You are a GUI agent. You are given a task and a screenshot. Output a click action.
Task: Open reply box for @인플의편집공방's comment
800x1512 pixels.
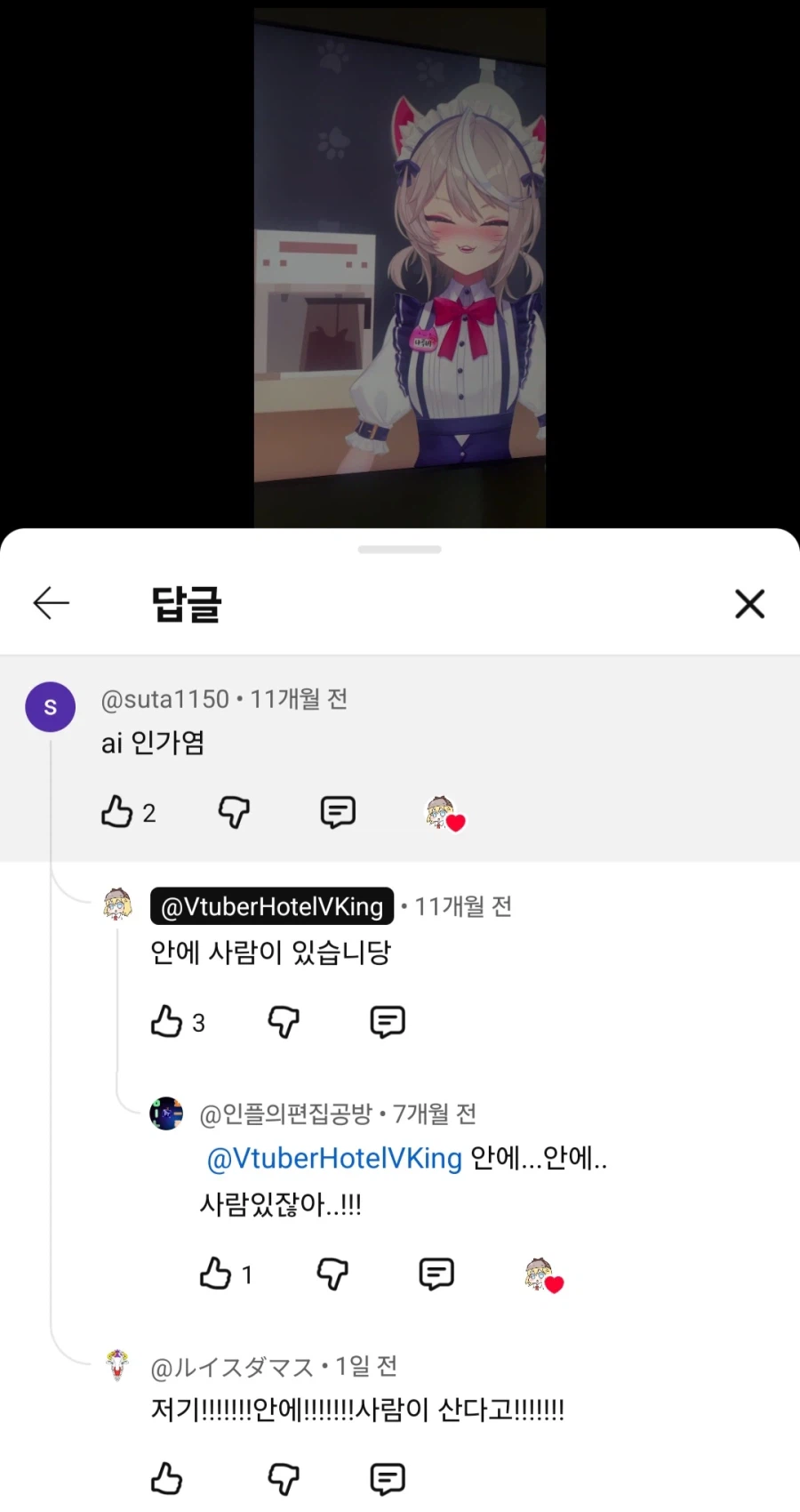(x=435, y=1274)
